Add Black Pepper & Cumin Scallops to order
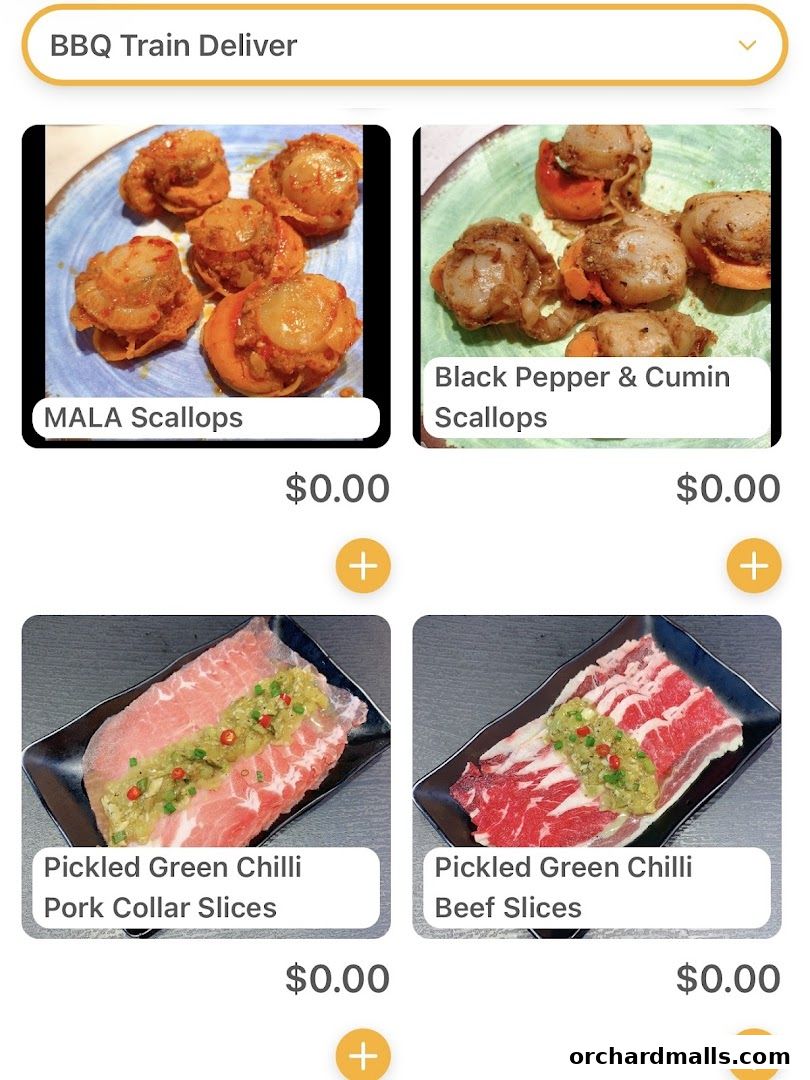Screen dimensions: 810x1080 [753, 566]
